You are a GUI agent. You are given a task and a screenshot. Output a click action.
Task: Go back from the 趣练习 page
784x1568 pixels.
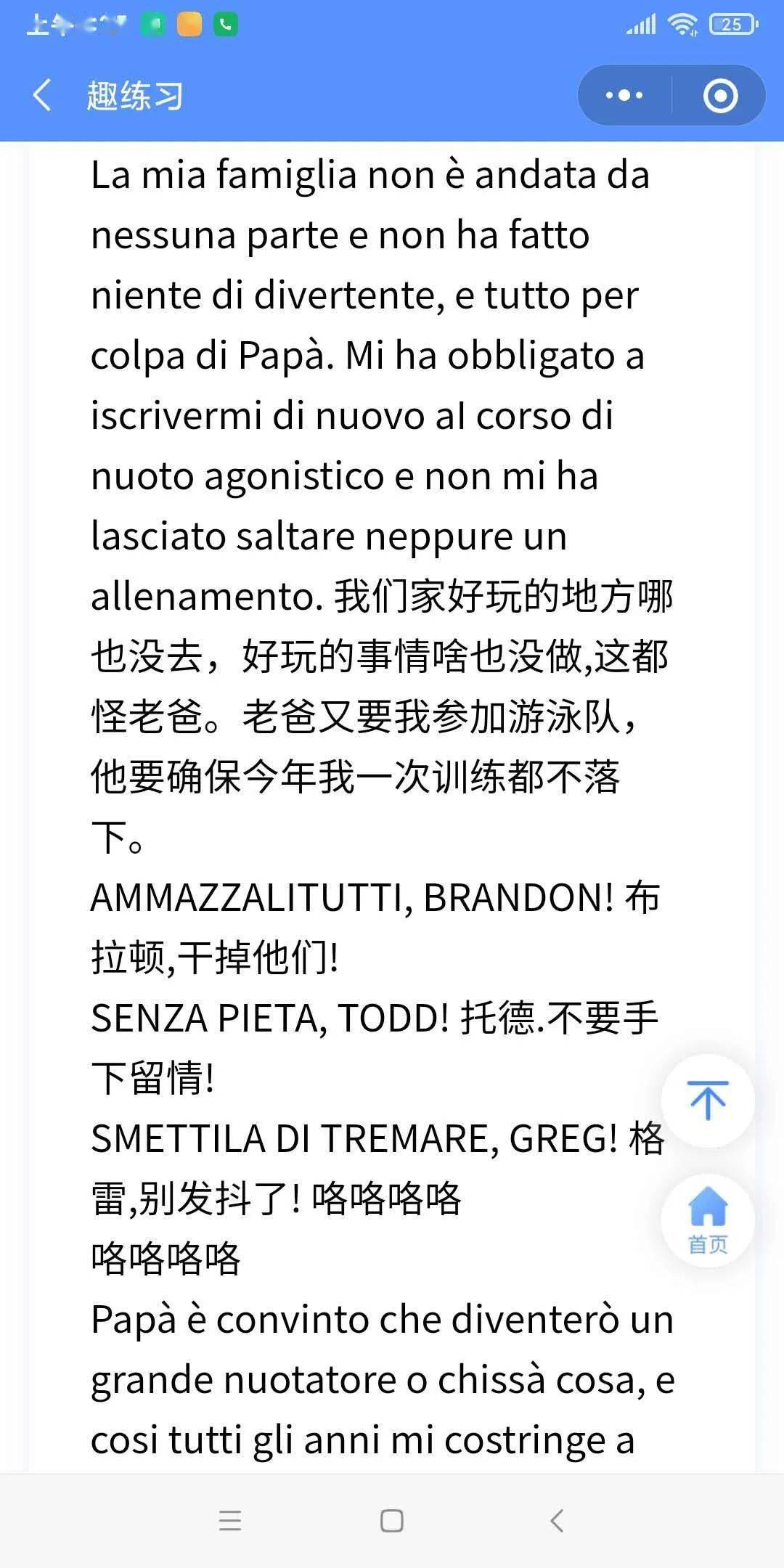(42, 96)
